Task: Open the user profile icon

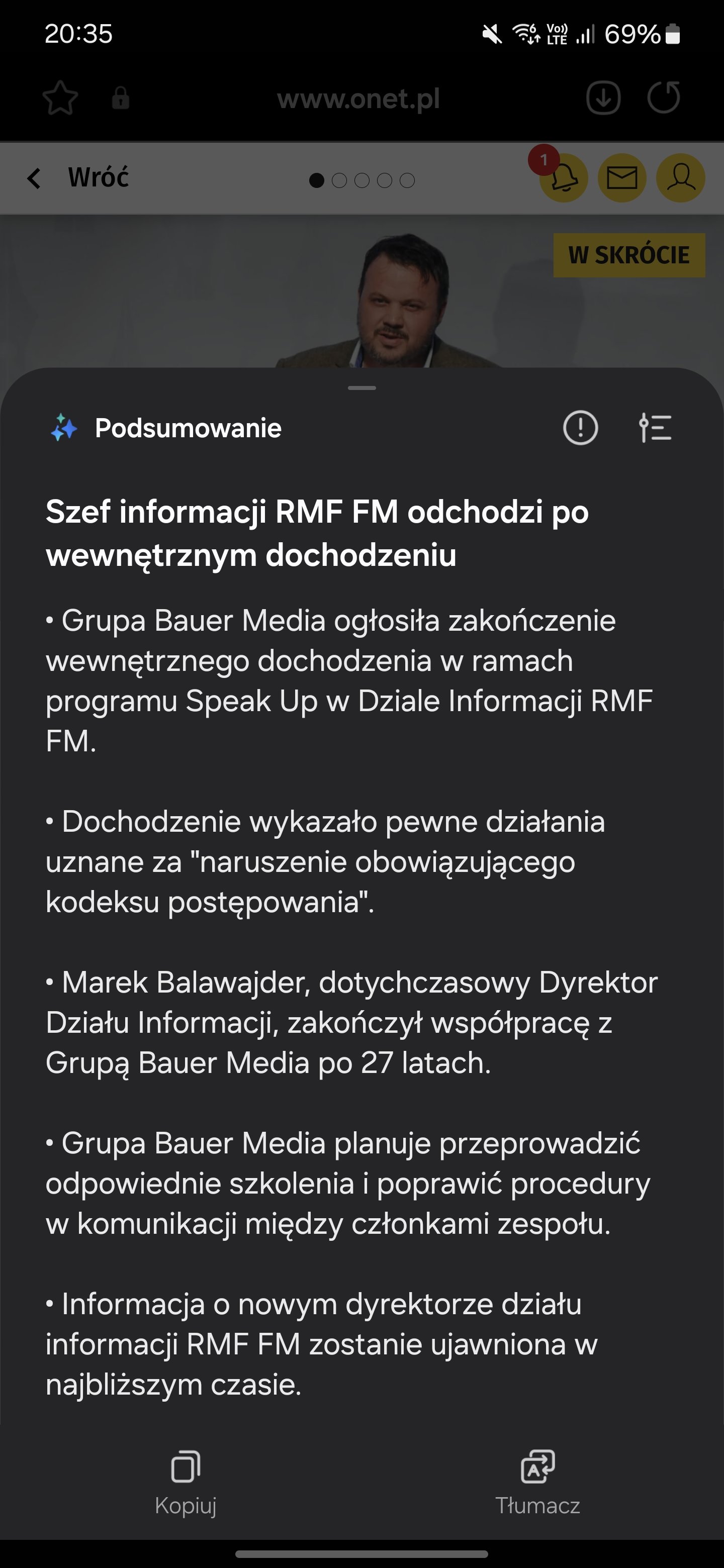Action: pyautogui.click(x=680, y=178)
